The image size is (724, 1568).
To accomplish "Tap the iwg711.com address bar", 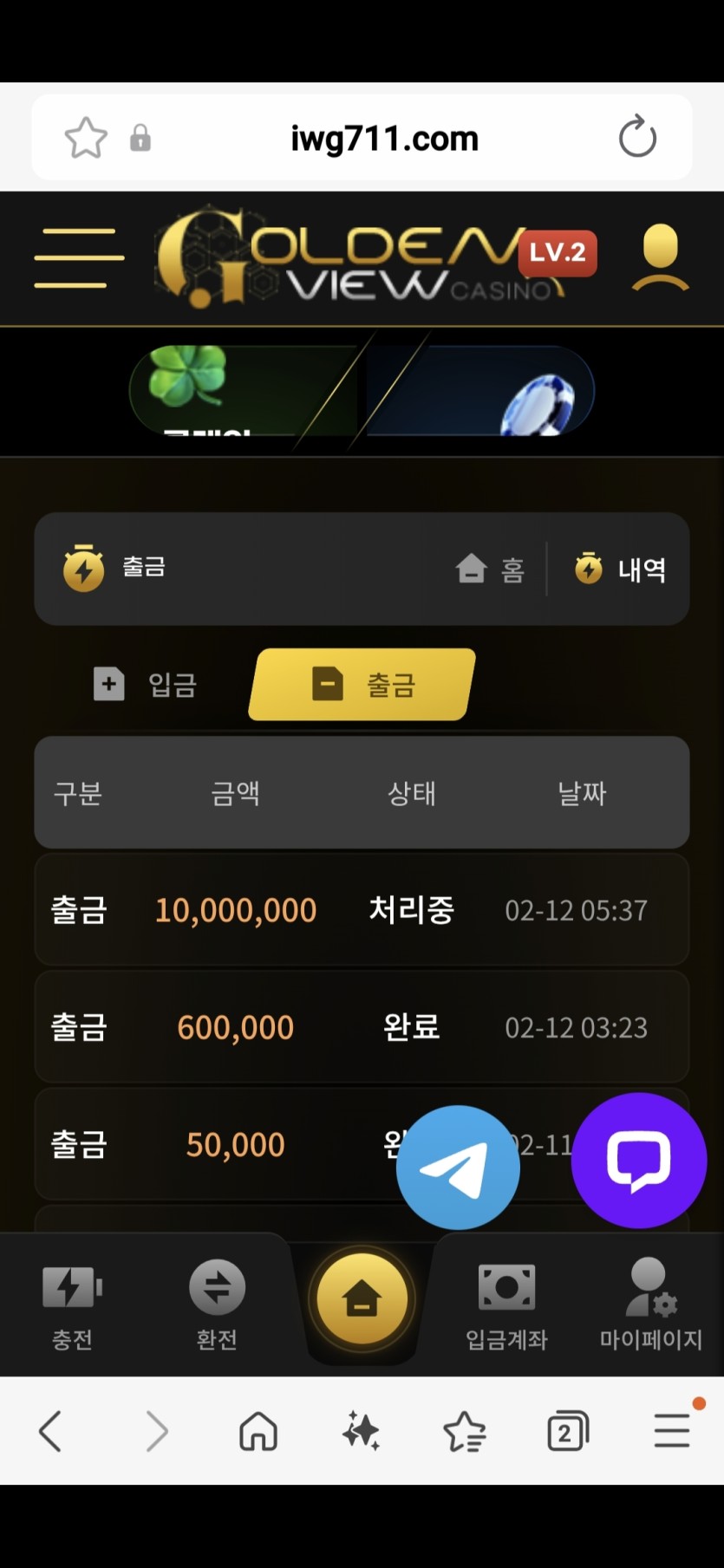I will [384, 138].
